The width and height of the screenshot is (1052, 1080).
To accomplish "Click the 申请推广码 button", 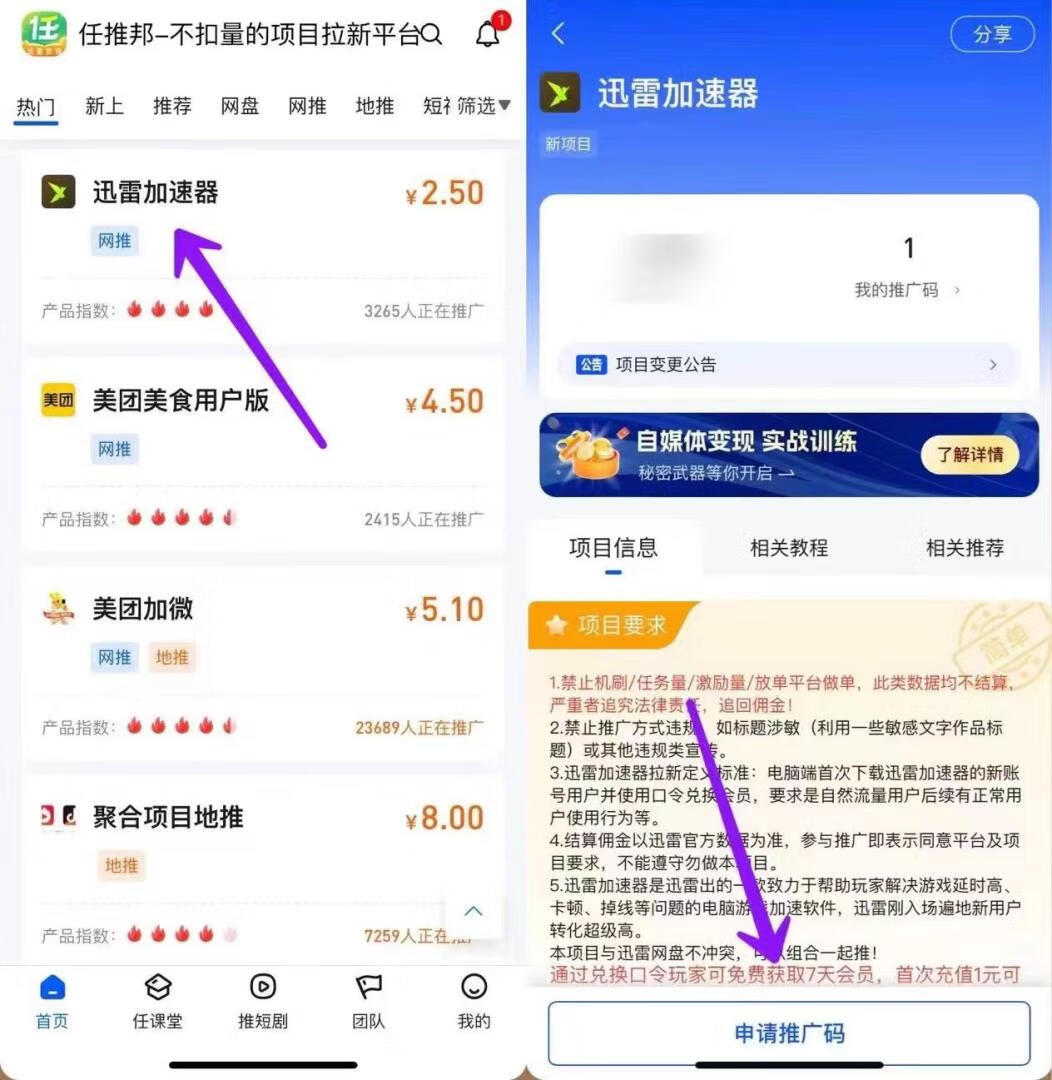I will [788, 1034].
